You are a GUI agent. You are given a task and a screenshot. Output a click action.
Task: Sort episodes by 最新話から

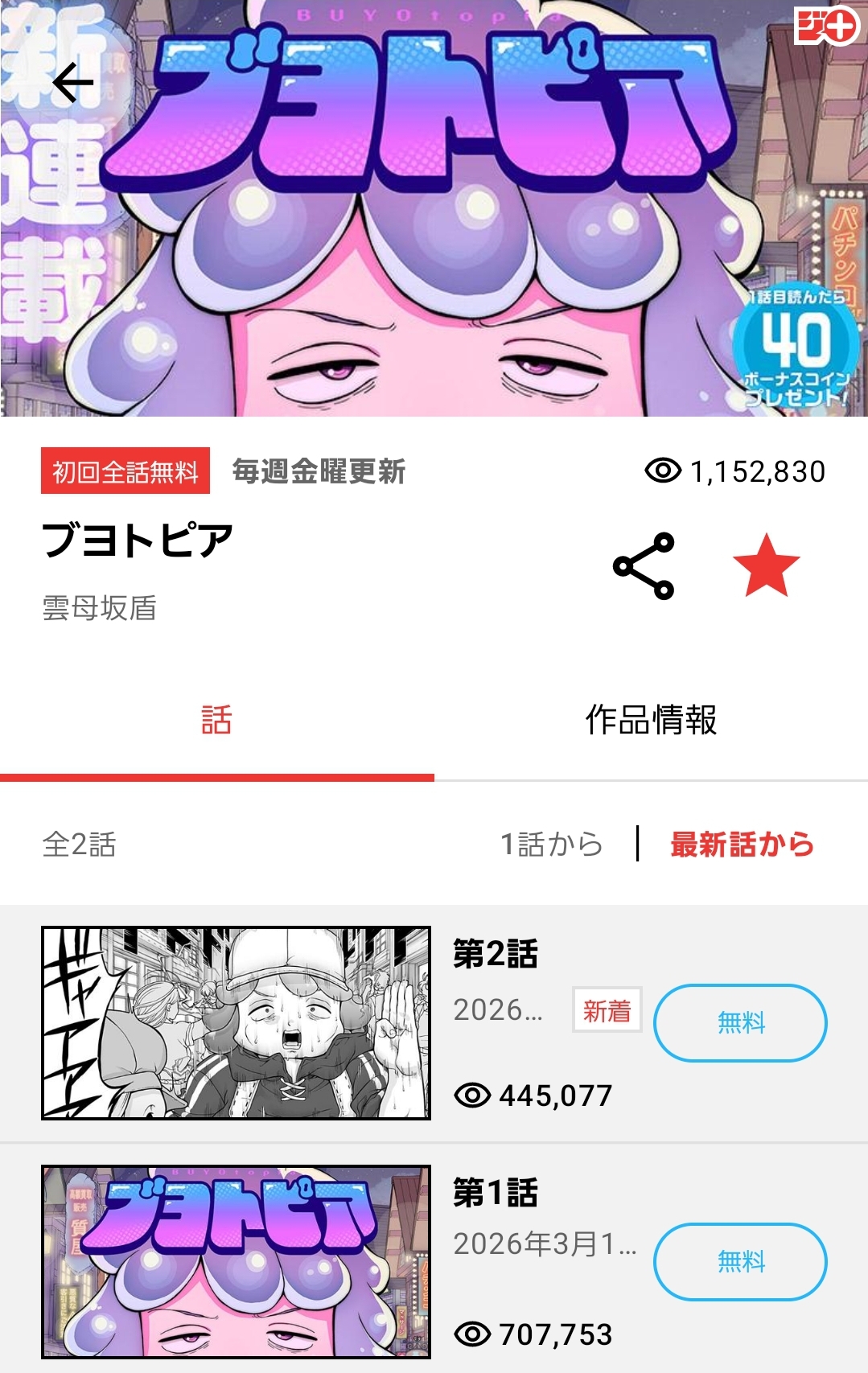[x=742, y=844]
